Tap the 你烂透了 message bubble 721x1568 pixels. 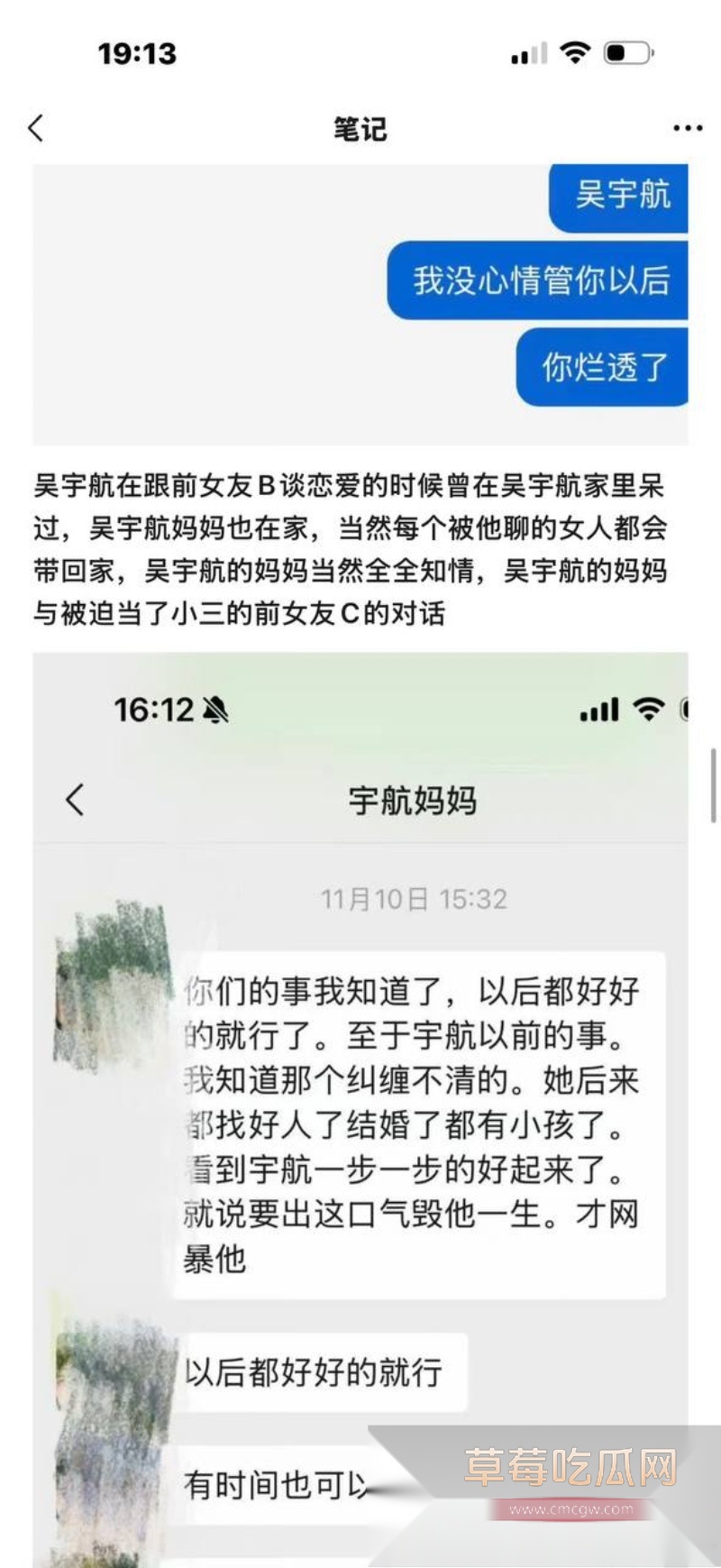click(602, 365)
